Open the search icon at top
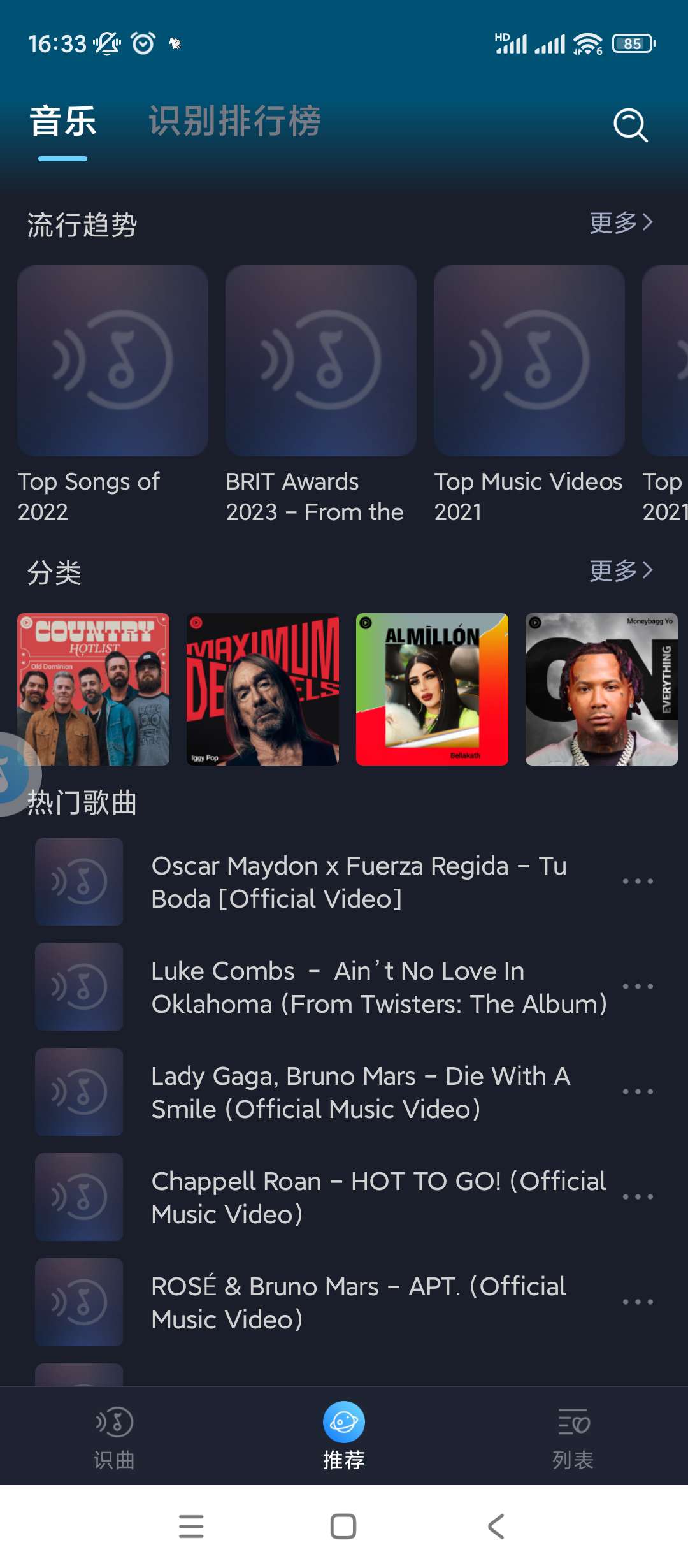The height and width of the screenshot is (1568, 688). (x=630, y=124)
